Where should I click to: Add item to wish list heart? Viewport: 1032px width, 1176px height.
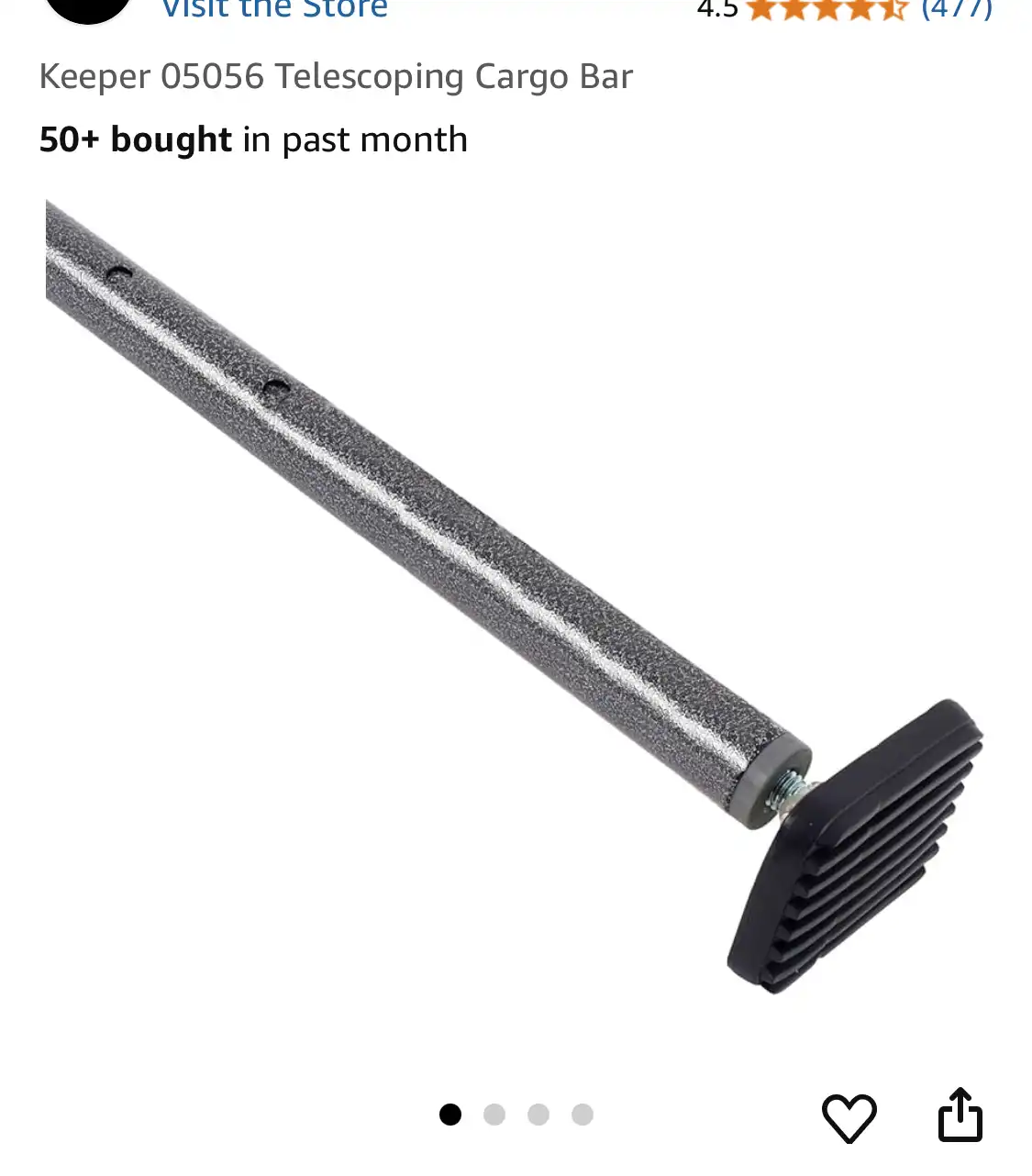(849, 1117)
